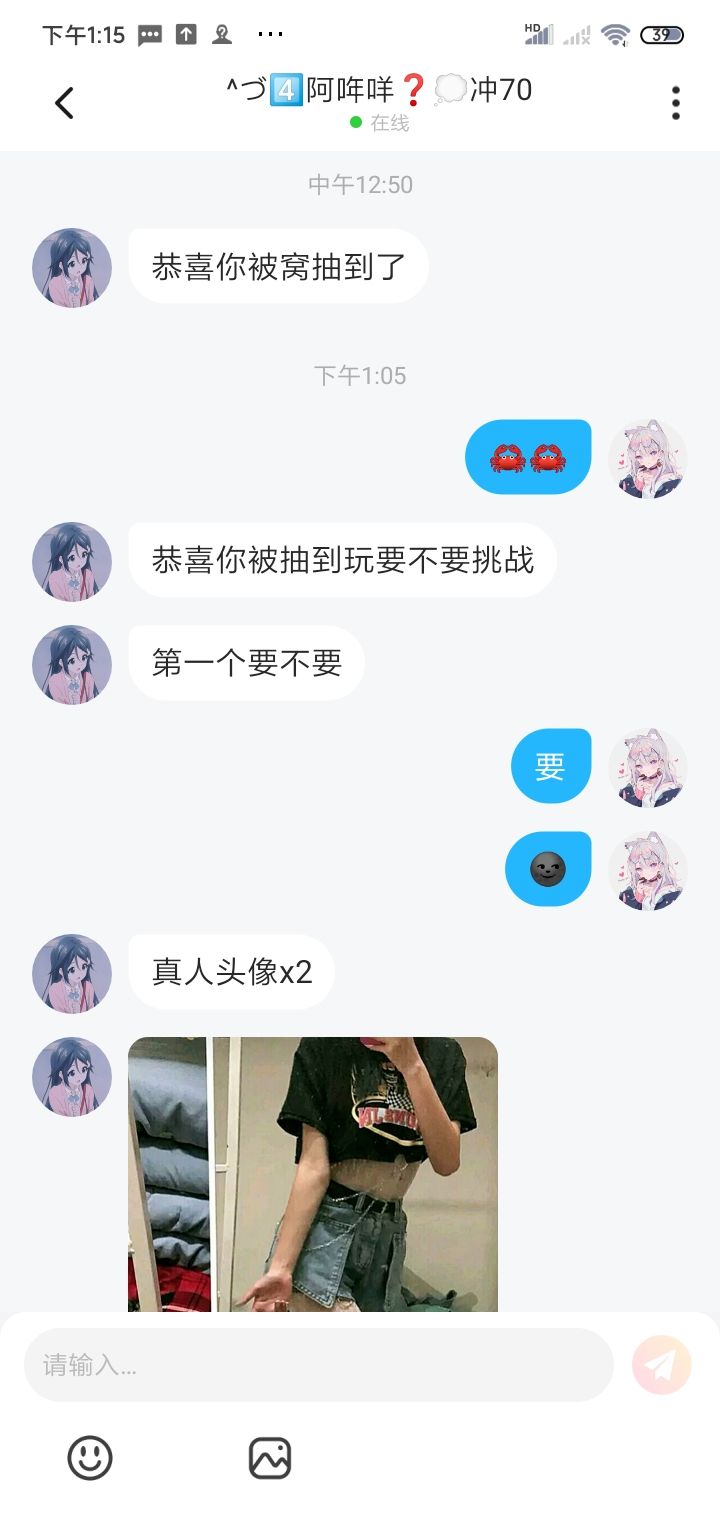Image resolution: width=720 pixels, height=1520 pixels.
Task: Open the image gallery picker icon
Action: pyautogui.click(x=270, y=1458)
